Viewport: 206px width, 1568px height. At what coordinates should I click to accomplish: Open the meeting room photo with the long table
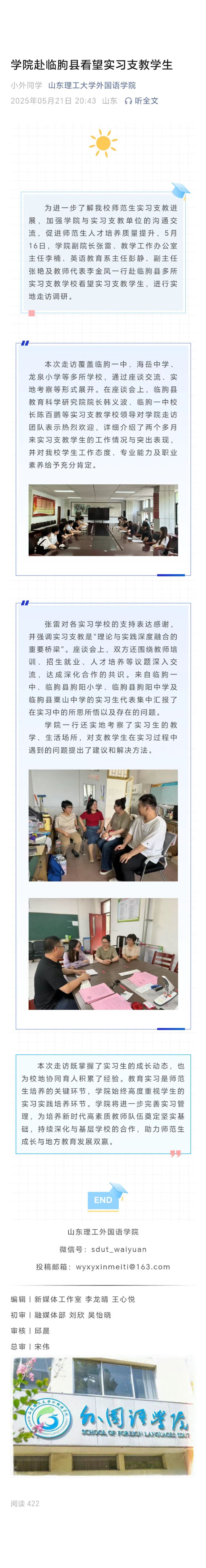click(x=103, y=520)
